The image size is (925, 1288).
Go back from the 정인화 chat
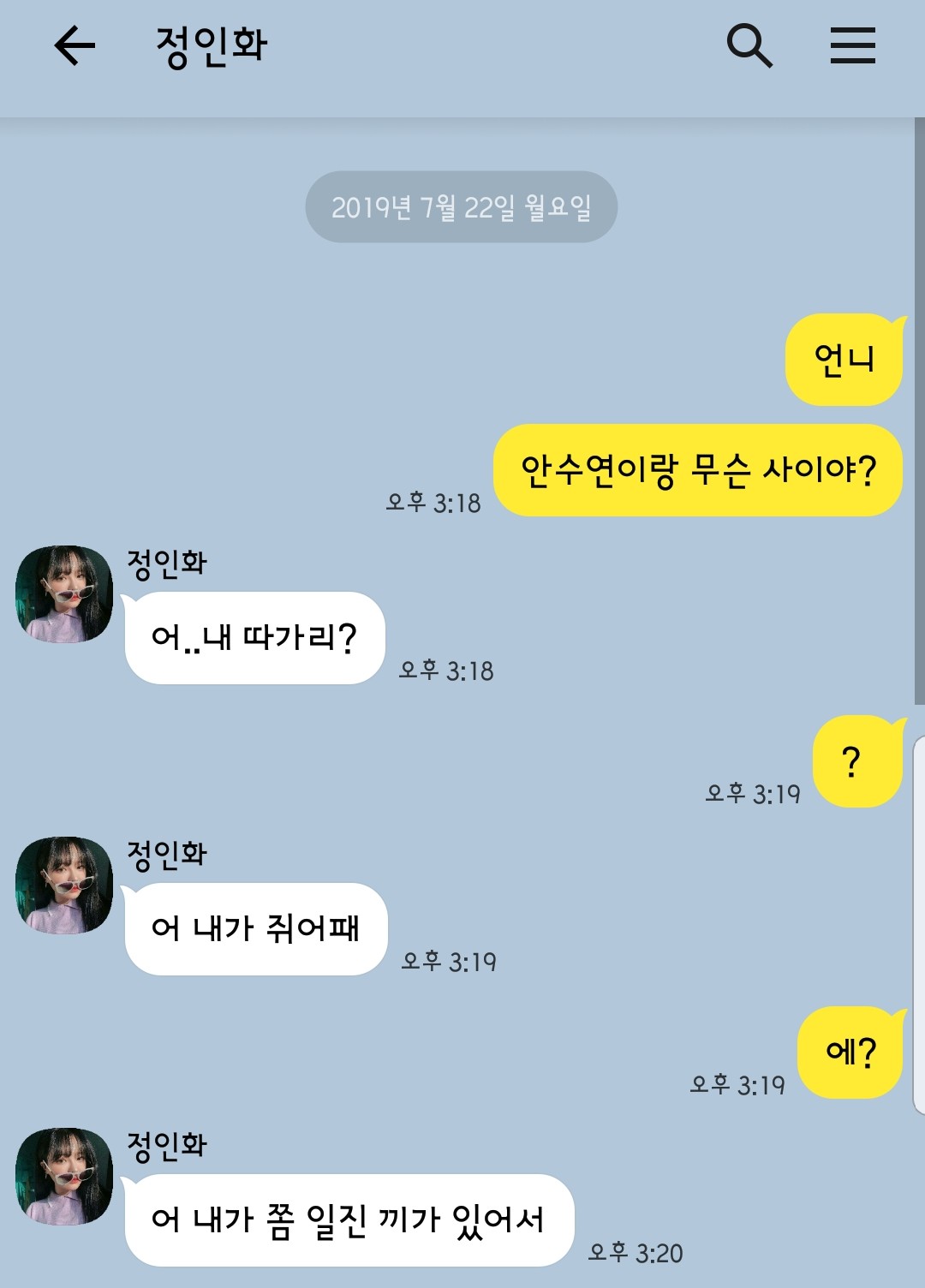tap(75, 45)
